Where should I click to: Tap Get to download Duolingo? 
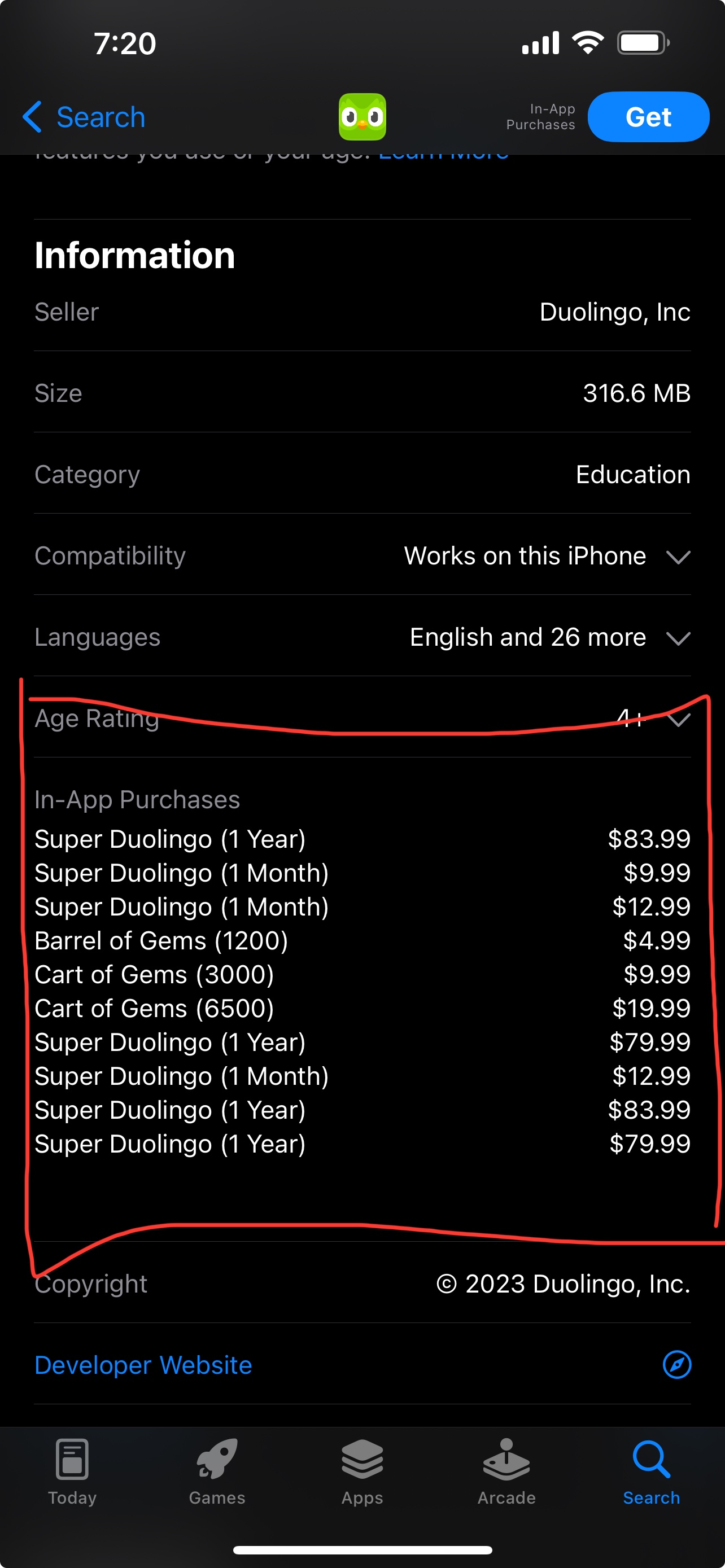[x=648, y=117]
